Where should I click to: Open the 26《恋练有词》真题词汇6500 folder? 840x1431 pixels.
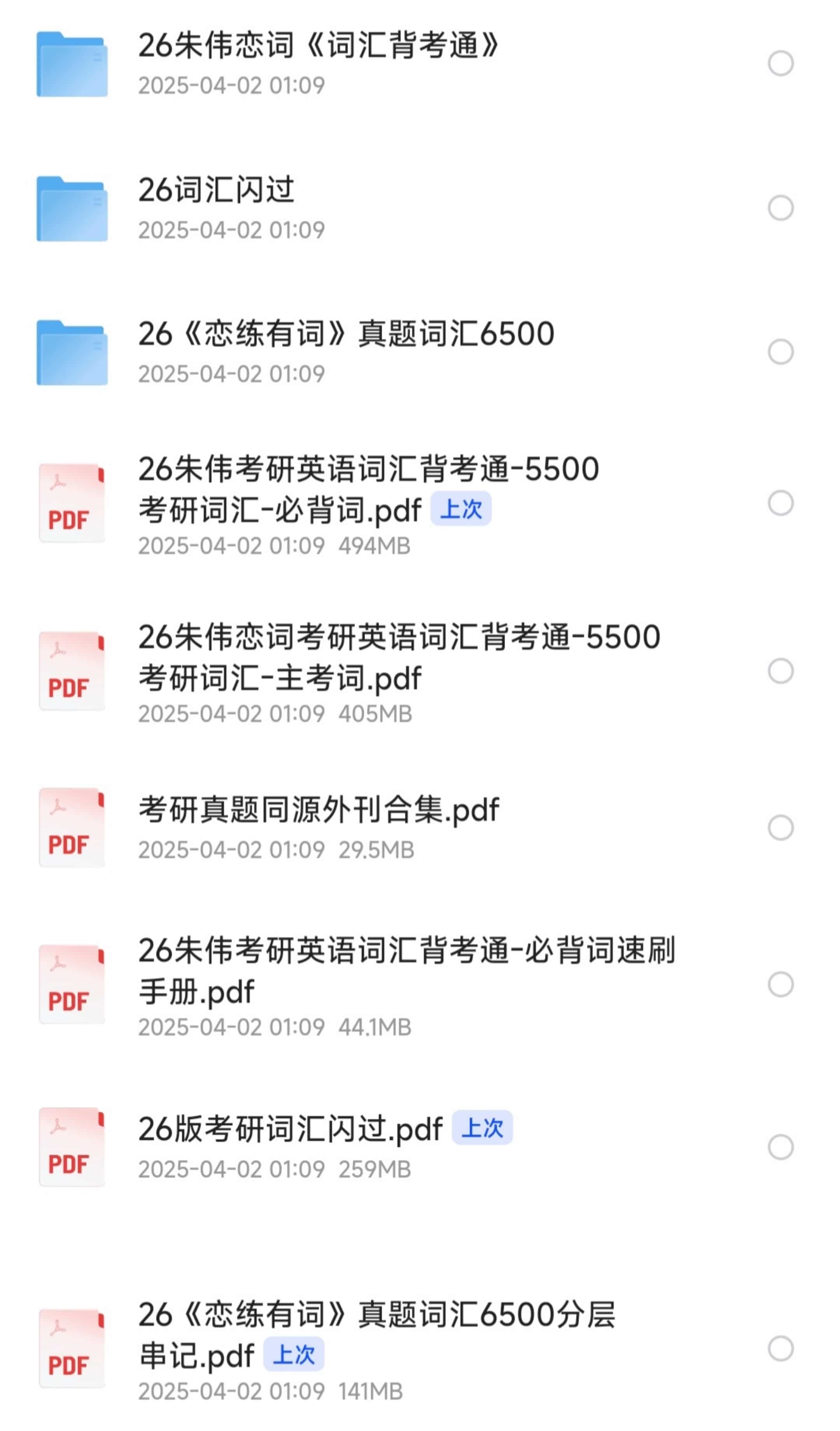(x=345, y=334)
